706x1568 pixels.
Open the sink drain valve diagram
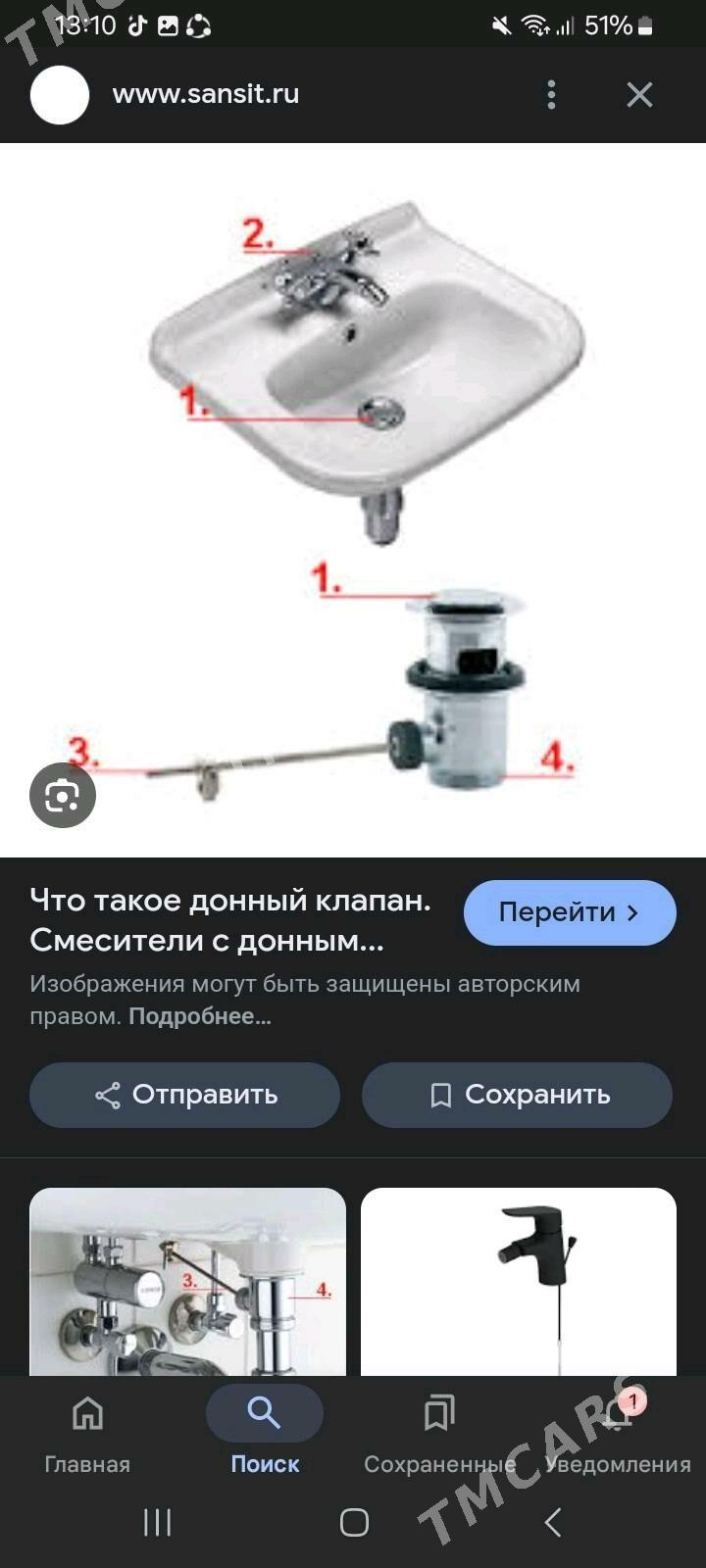pos(353,500)
